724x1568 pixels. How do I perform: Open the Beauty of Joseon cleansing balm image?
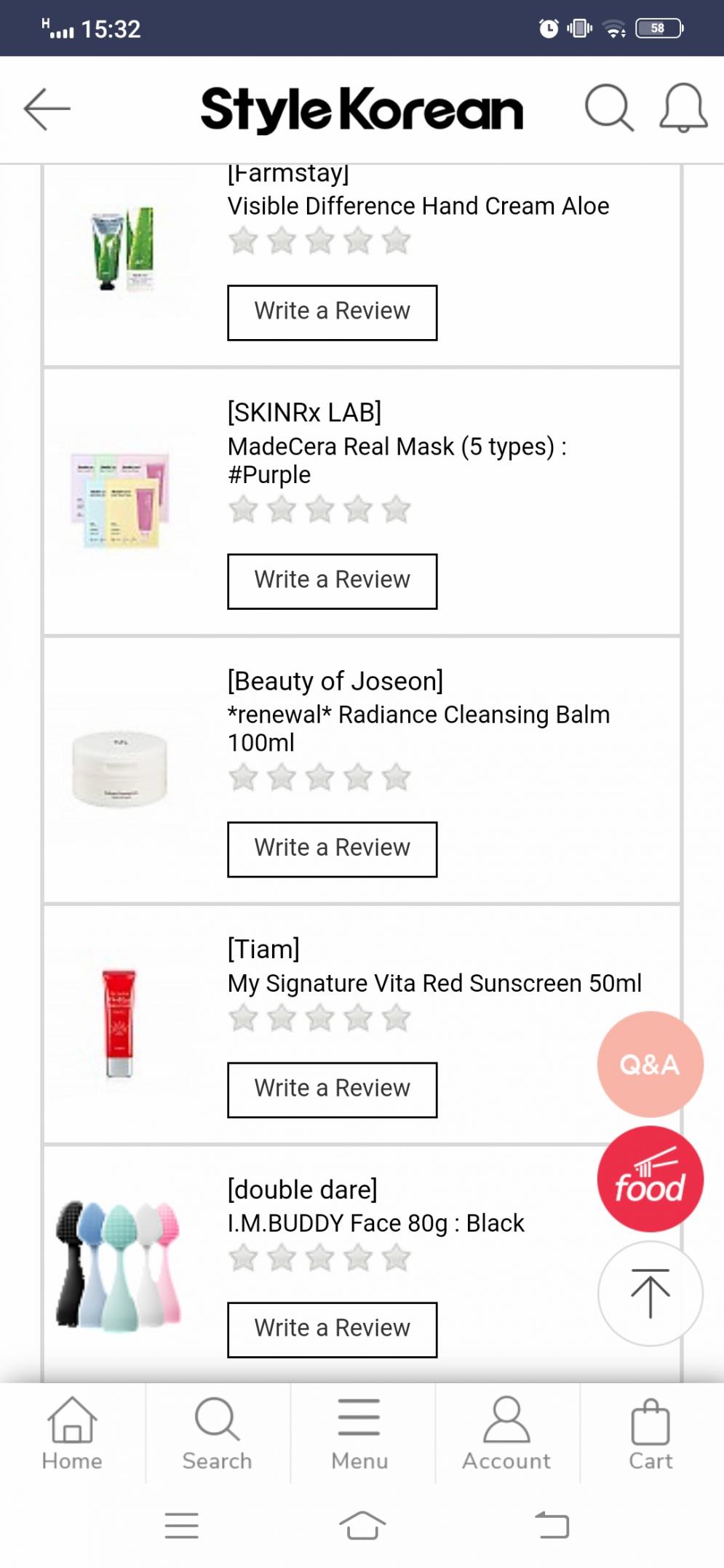(x=119, y=768)
